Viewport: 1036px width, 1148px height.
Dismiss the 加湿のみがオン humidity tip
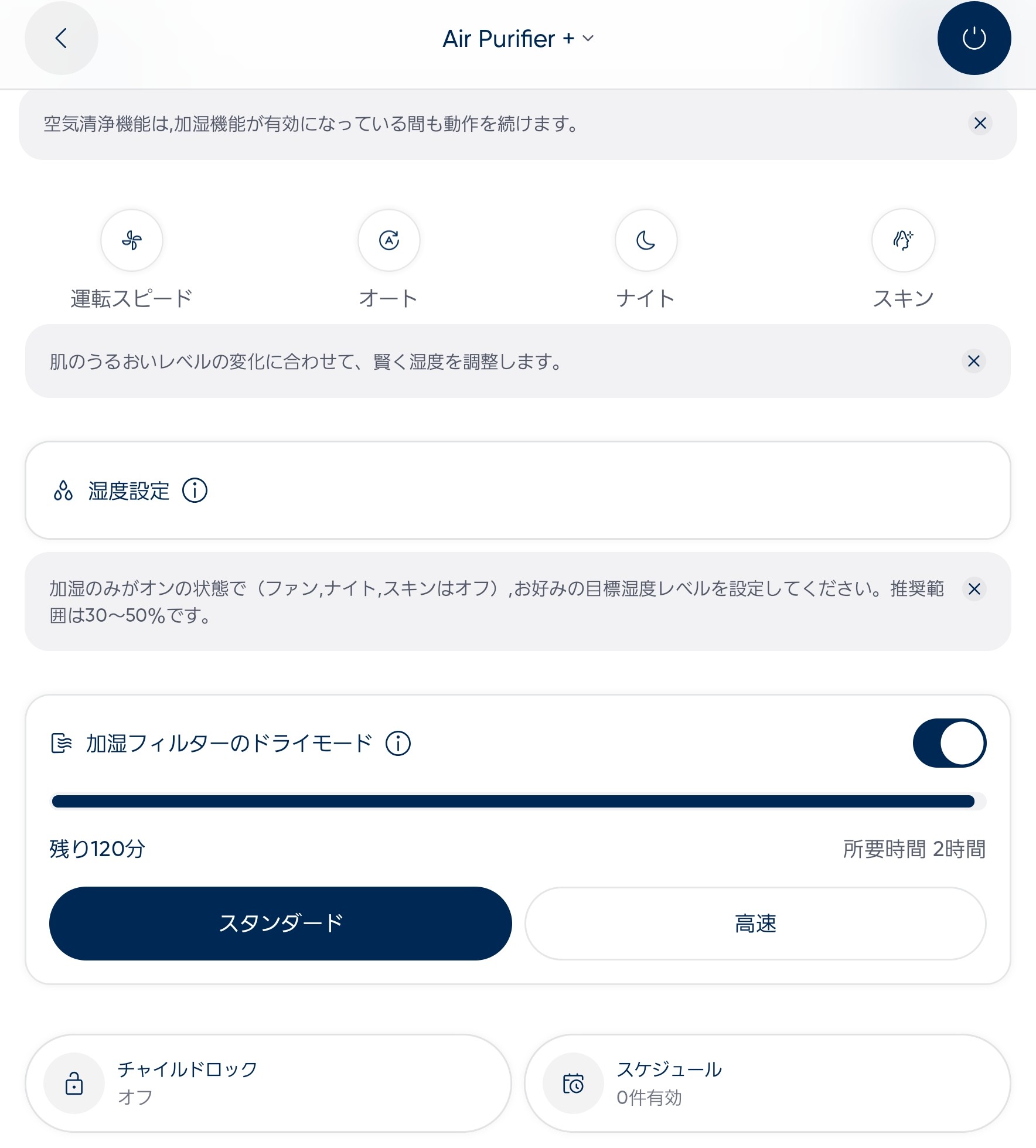[x=974, y=589]
